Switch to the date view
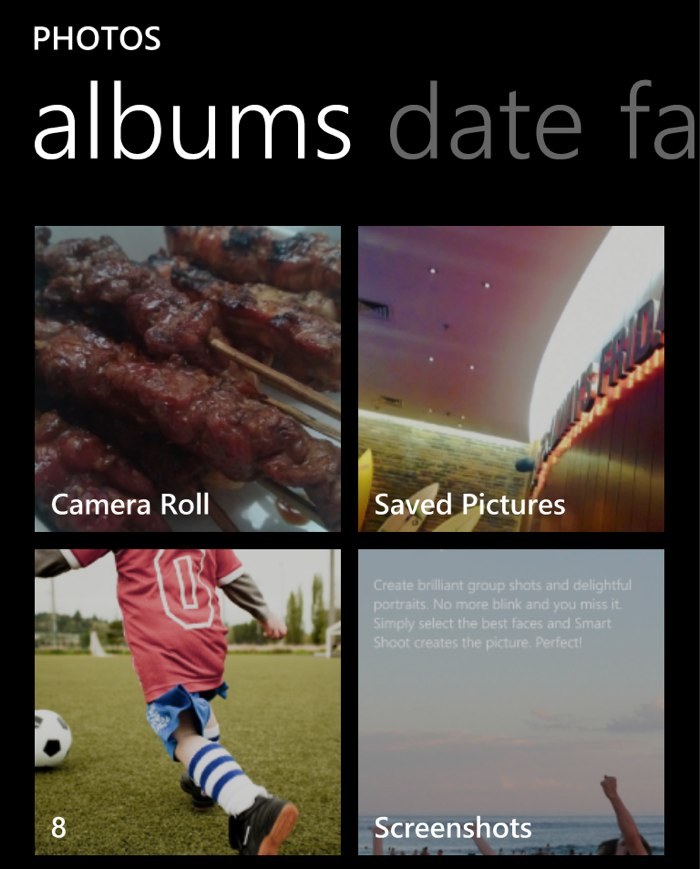Viewport: 700px width, 869px height. (485, 127)
